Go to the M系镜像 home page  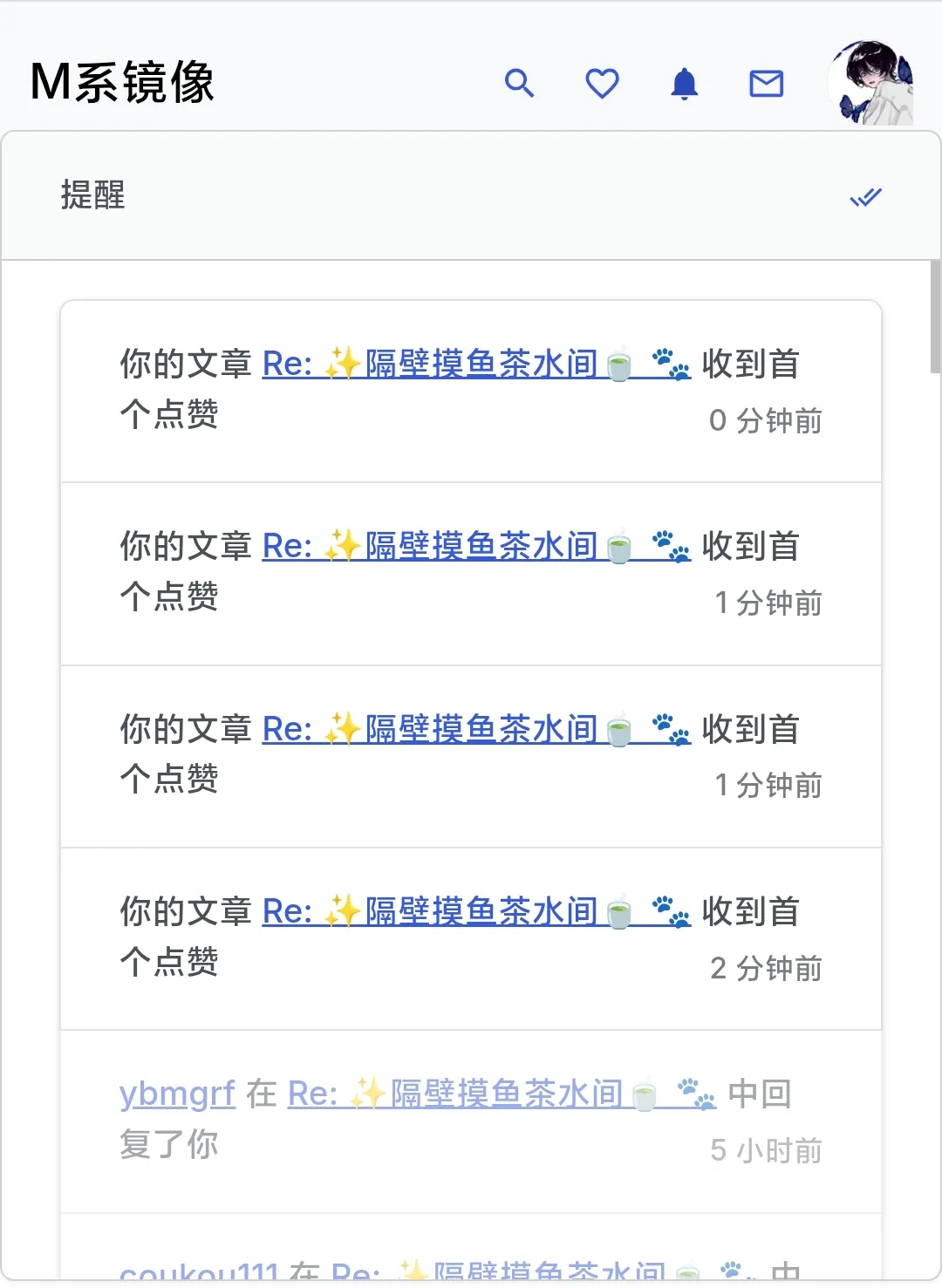click(x=122, y=83)
